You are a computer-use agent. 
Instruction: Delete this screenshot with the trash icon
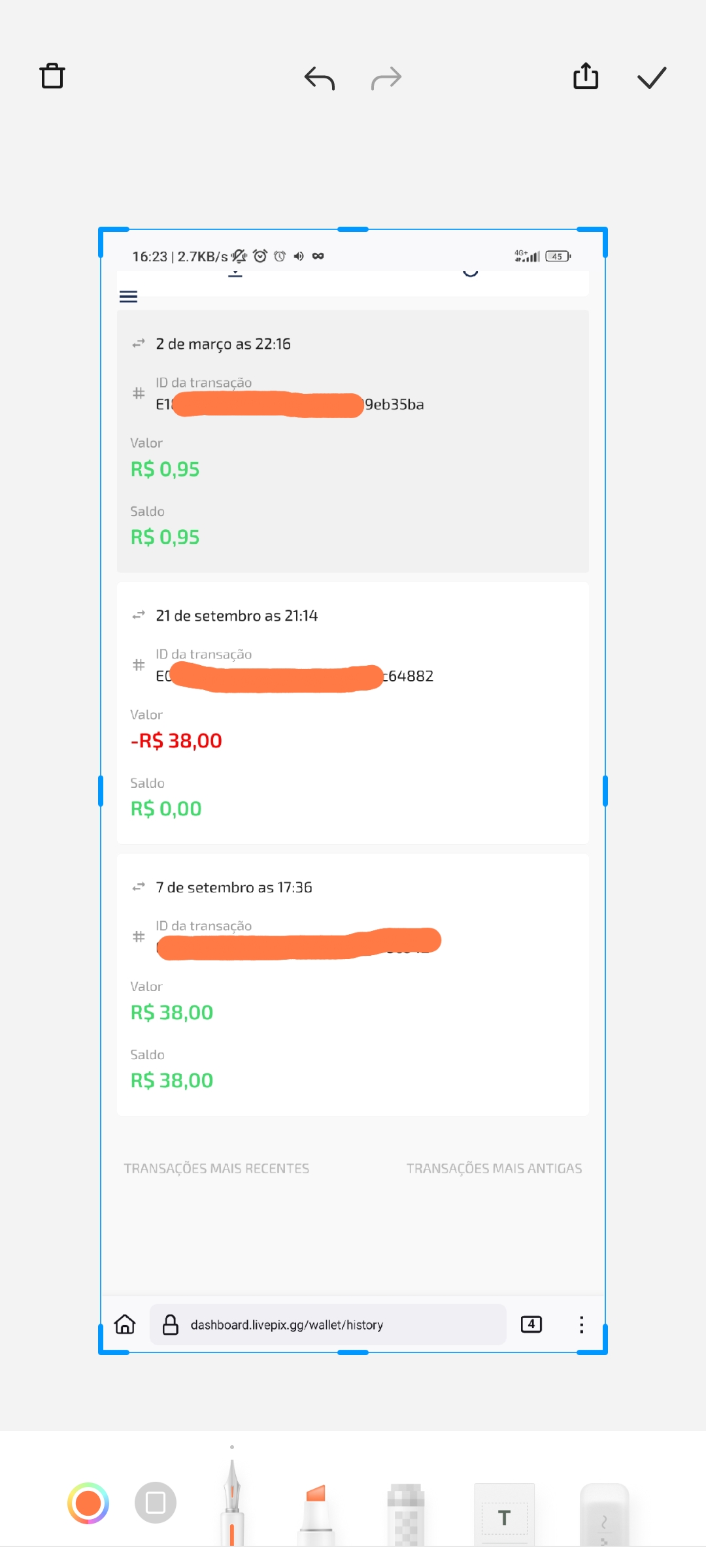coord(52,76)
